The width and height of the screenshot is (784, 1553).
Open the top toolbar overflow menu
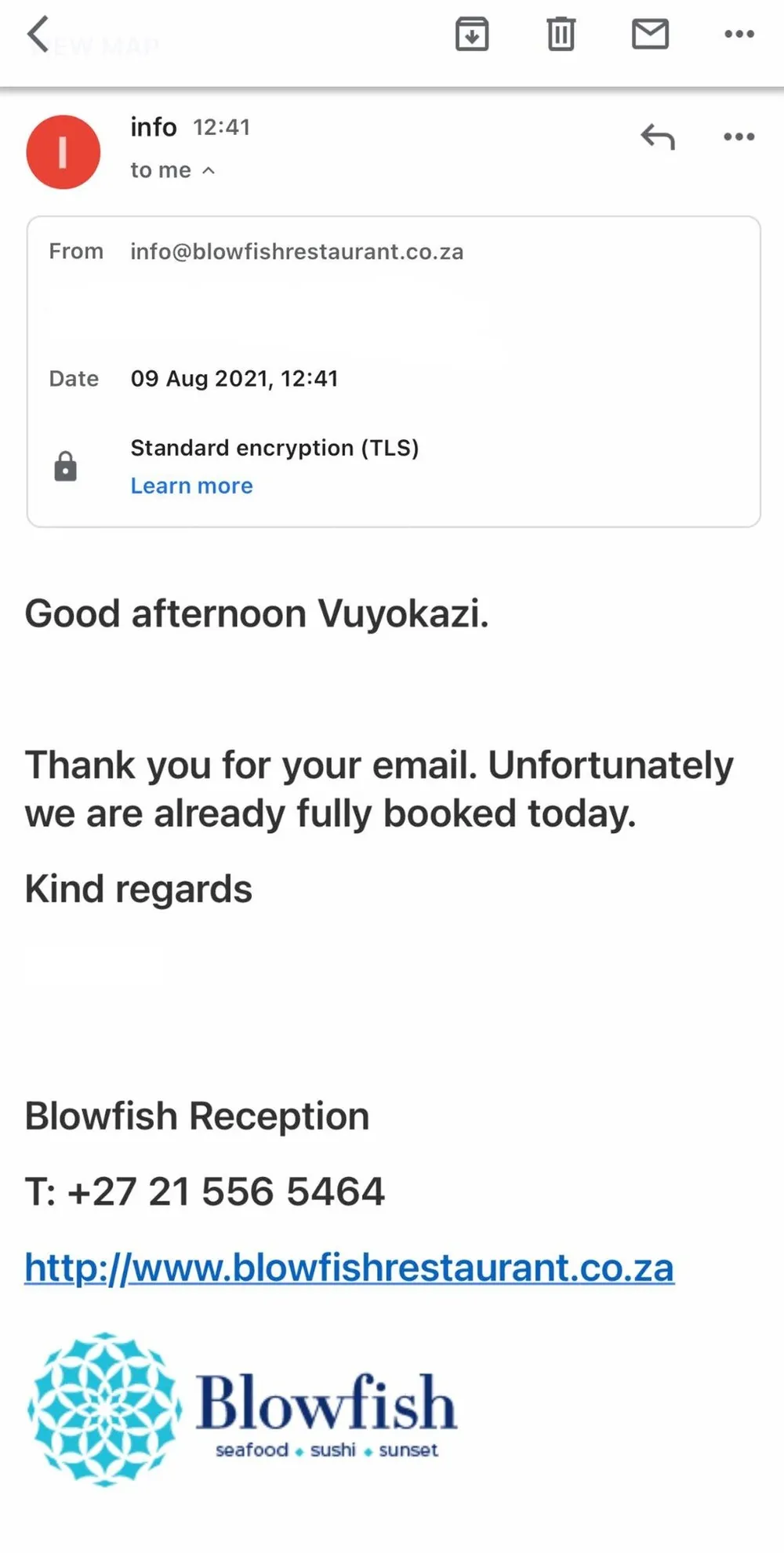(x=739, y=34)
